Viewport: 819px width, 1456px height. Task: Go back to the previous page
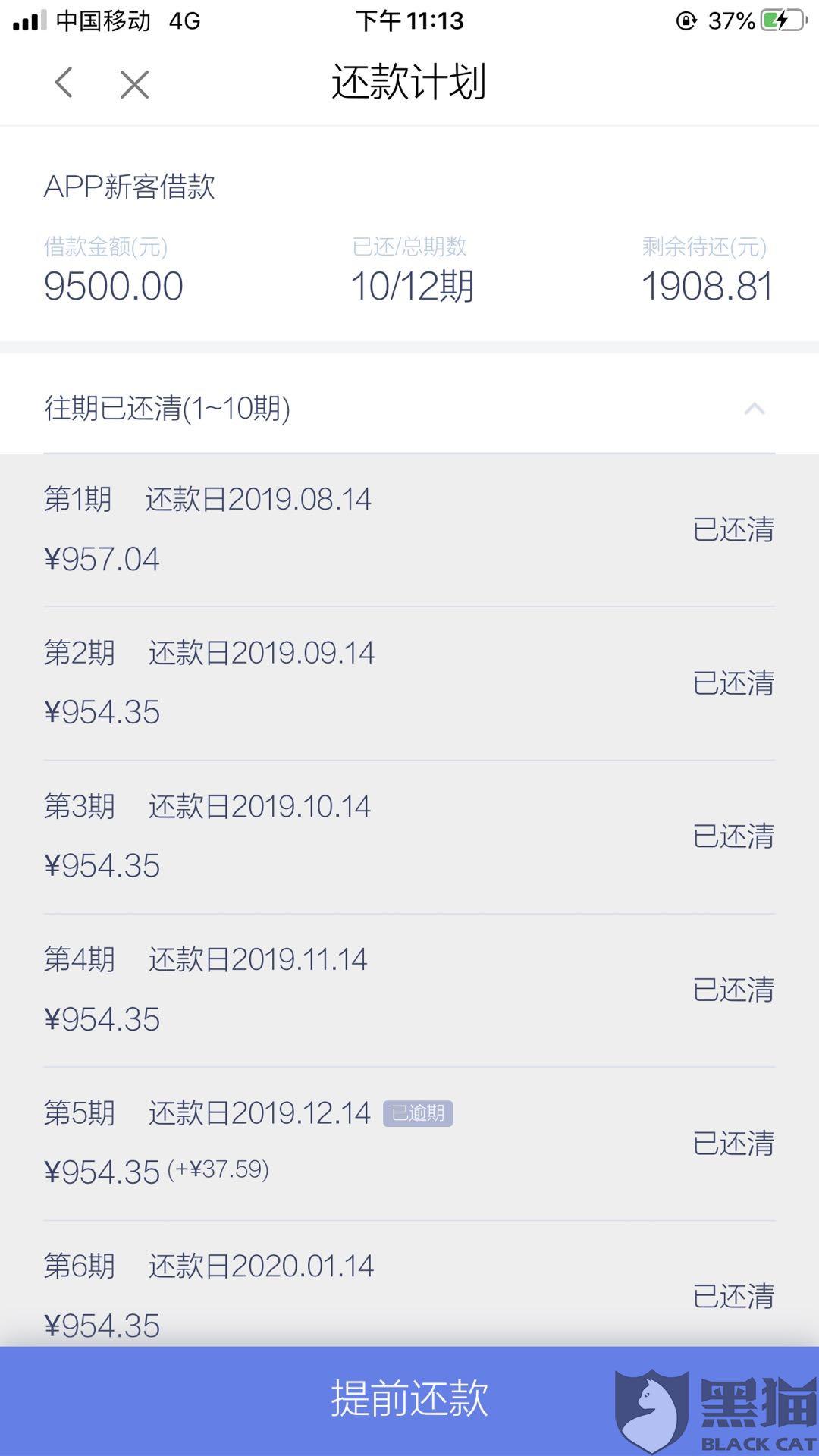tap(64, 83)
